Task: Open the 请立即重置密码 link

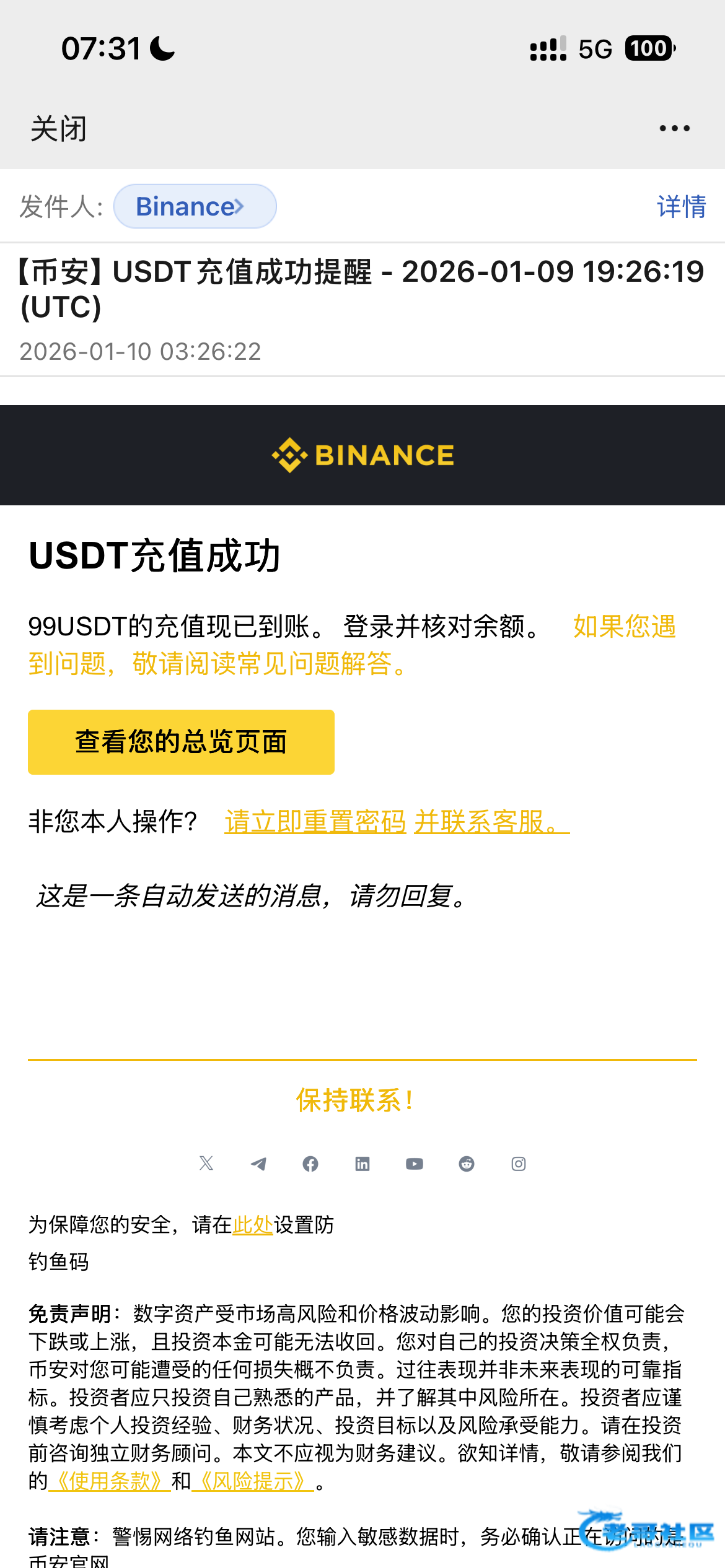Action: [315, 822]
